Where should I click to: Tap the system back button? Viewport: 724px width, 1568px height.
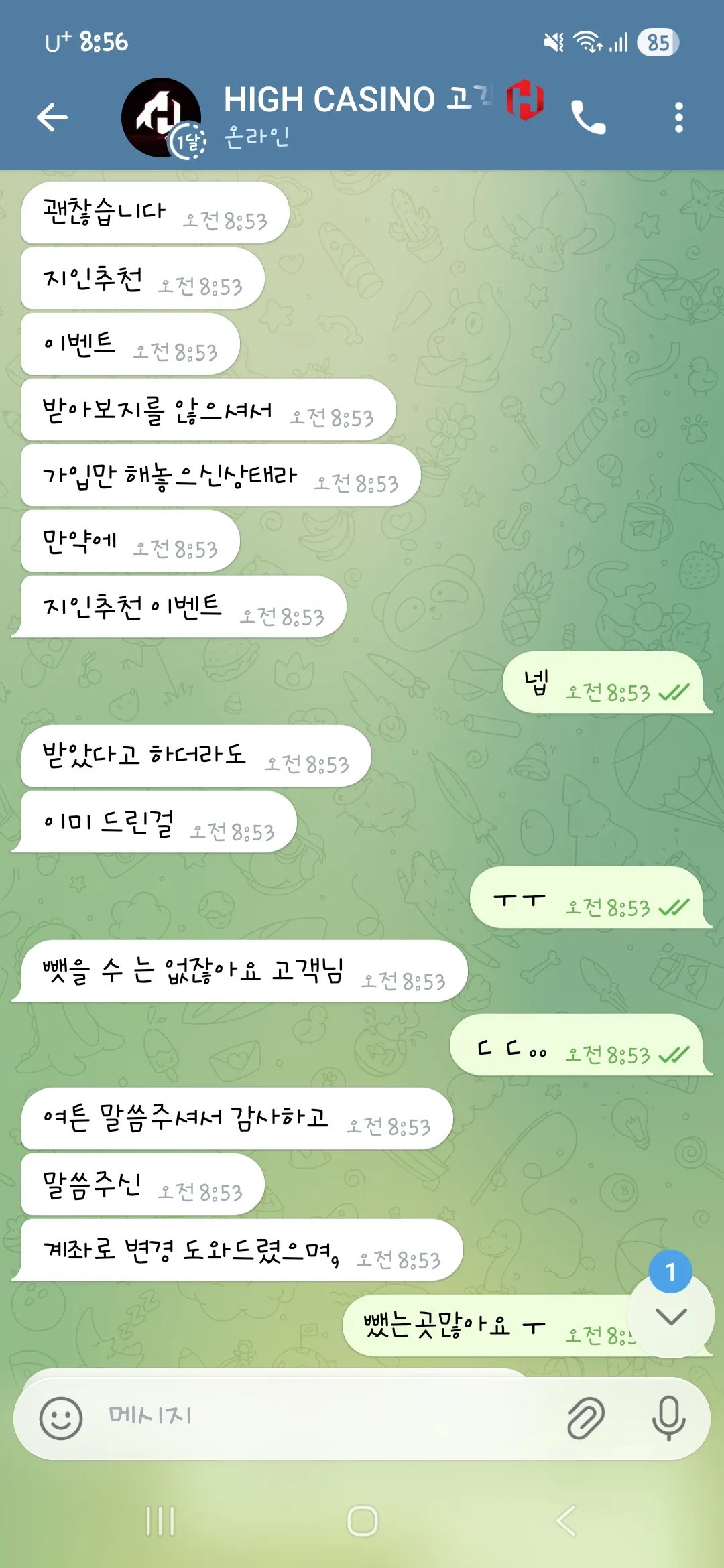point(566,1521)
